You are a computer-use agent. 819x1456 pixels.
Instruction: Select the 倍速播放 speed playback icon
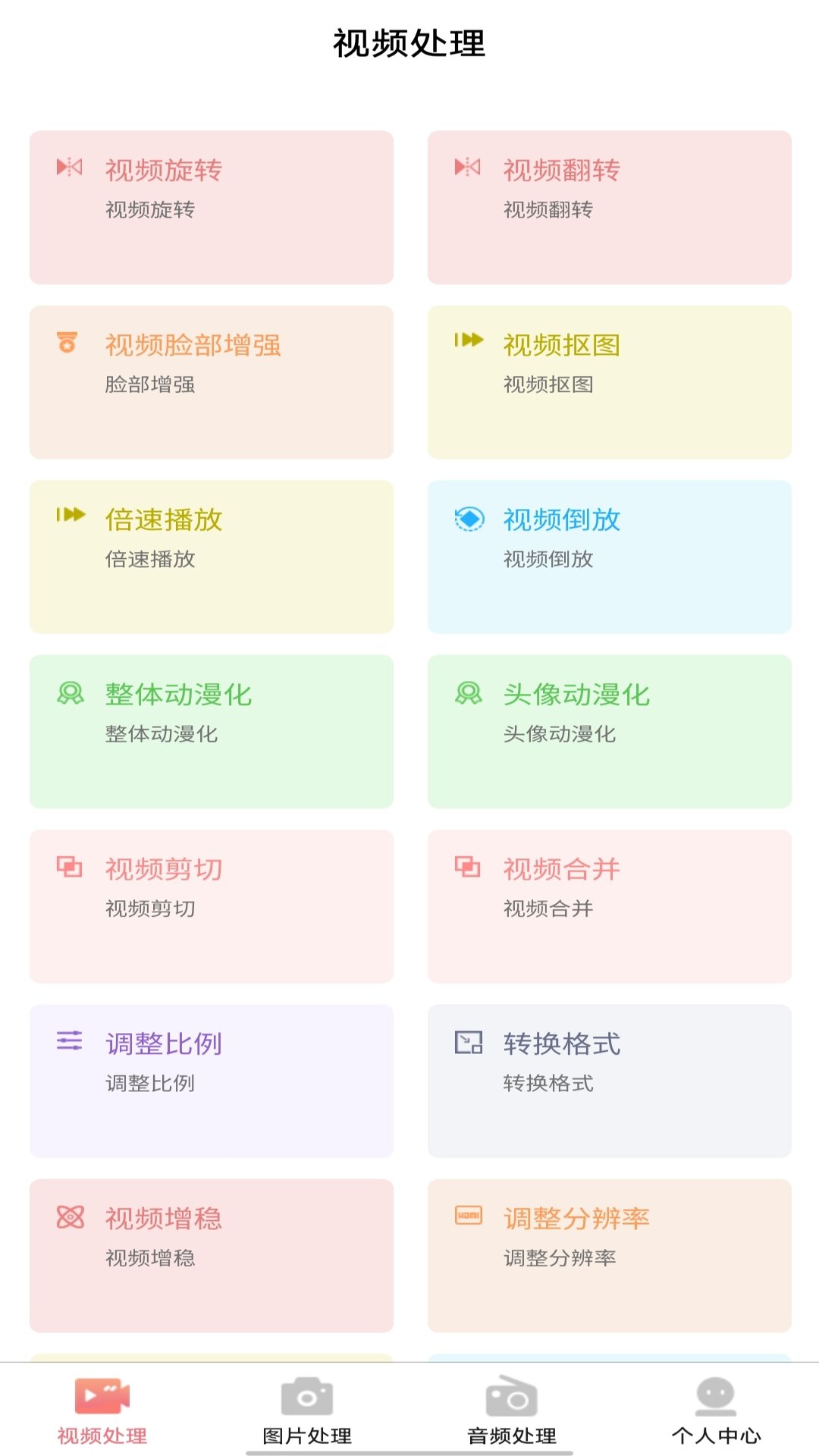tap(68, 519)
